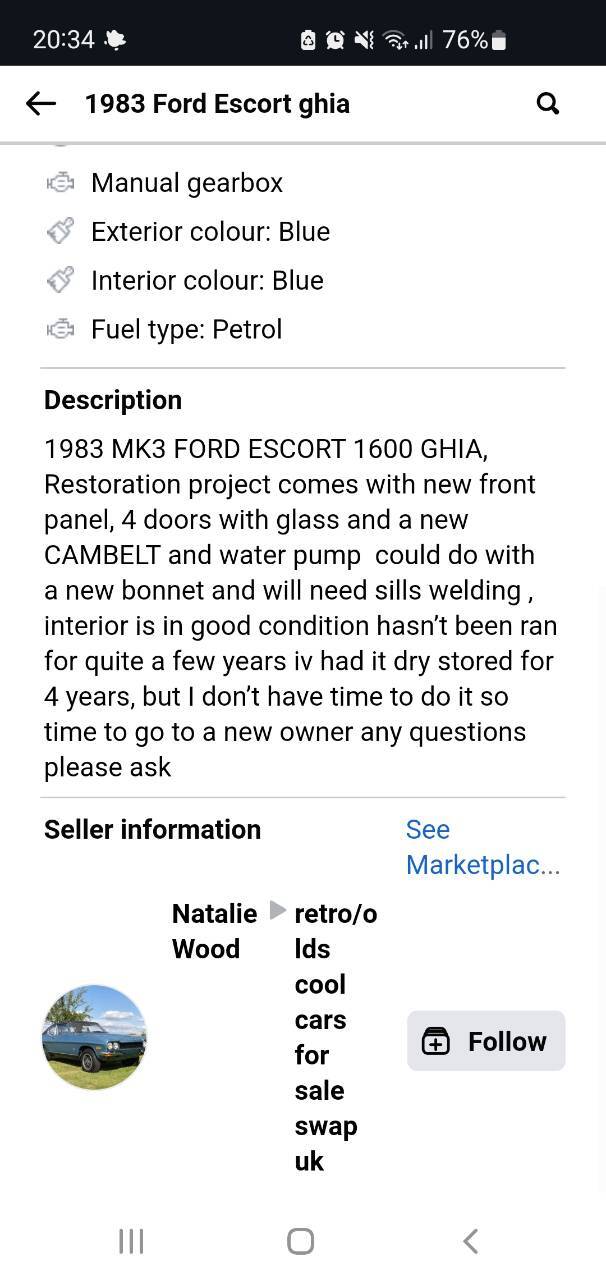
Task: Open search from the top bar
Action: coord(547,103)
